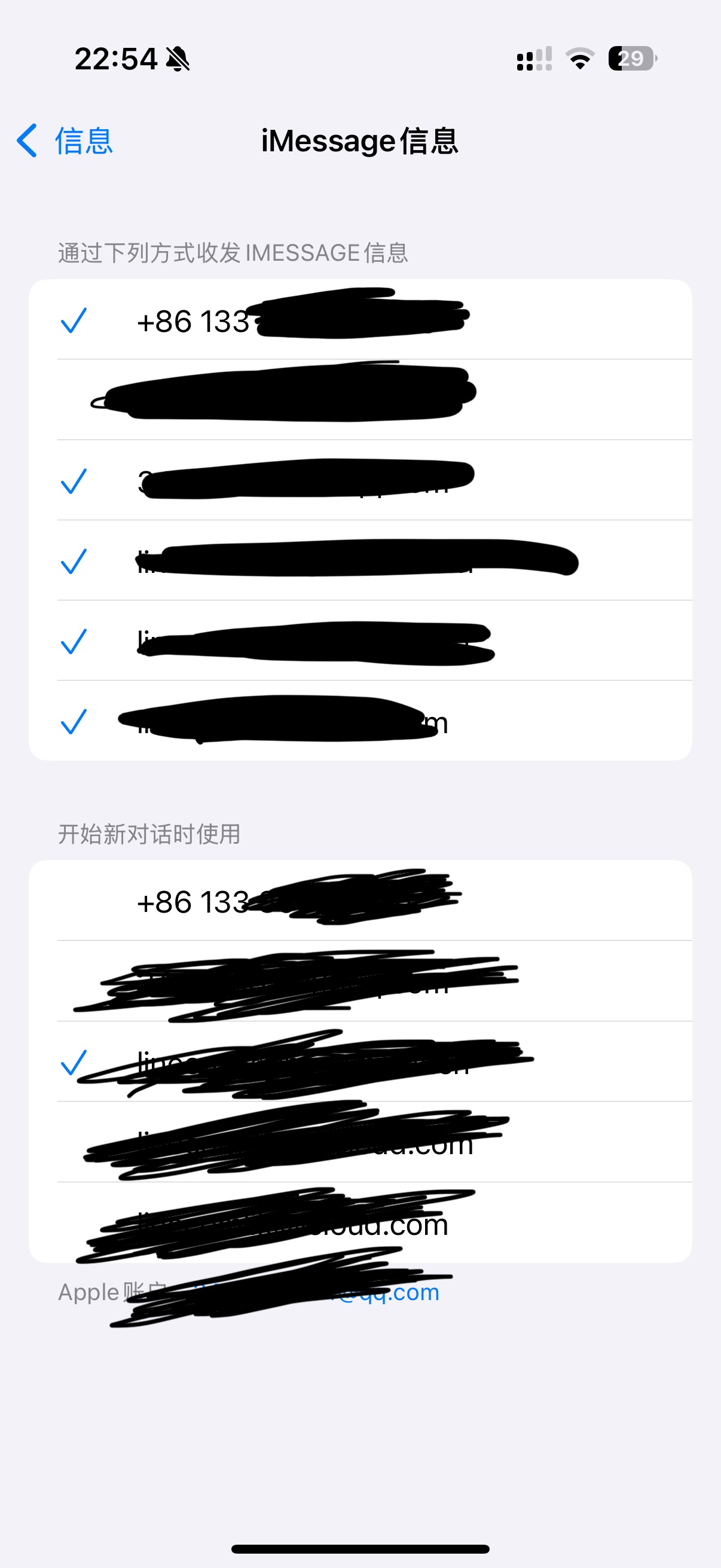Select +86 133 number under 开始新对话时使用
Screen dimensions: 721x1568
(359, 901)
